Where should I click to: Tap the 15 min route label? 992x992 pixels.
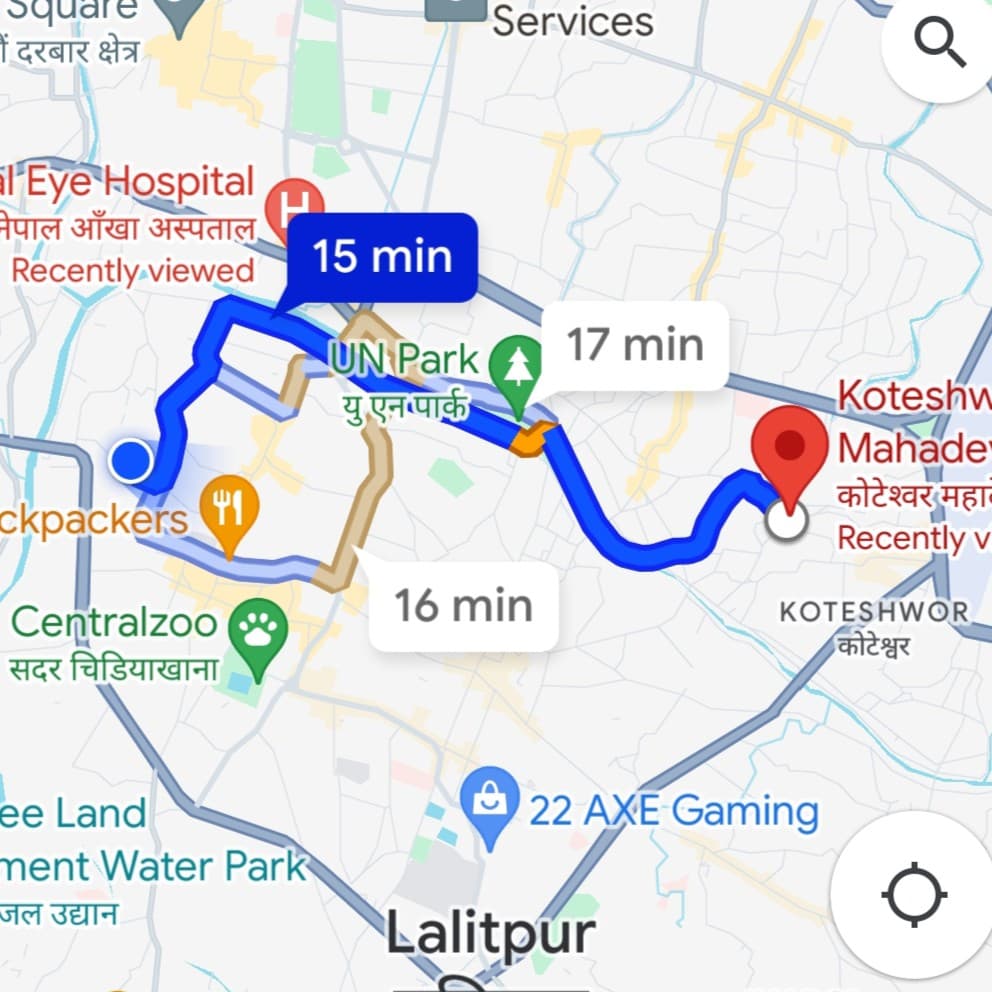click(383, 257)
